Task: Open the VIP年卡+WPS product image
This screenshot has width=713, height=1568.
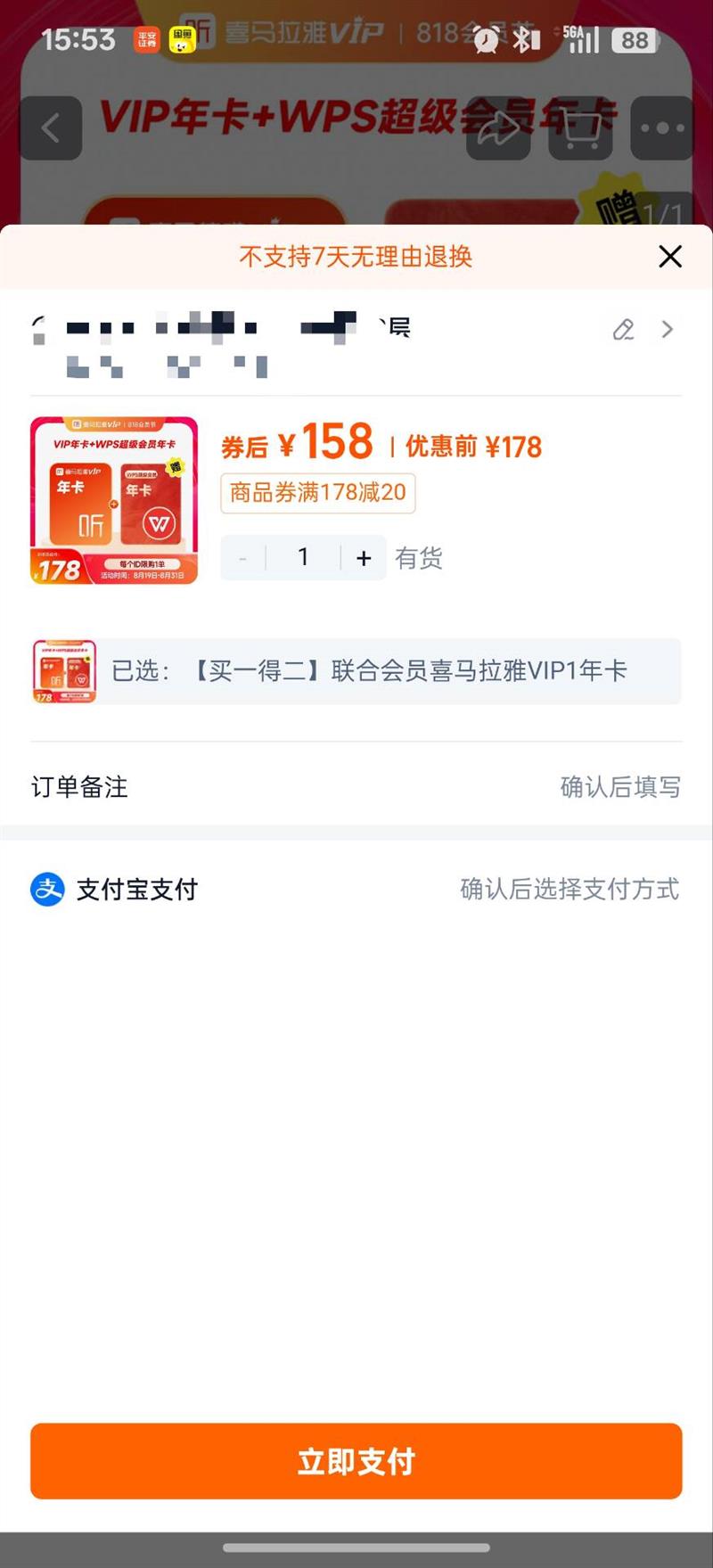Action: 114,500
